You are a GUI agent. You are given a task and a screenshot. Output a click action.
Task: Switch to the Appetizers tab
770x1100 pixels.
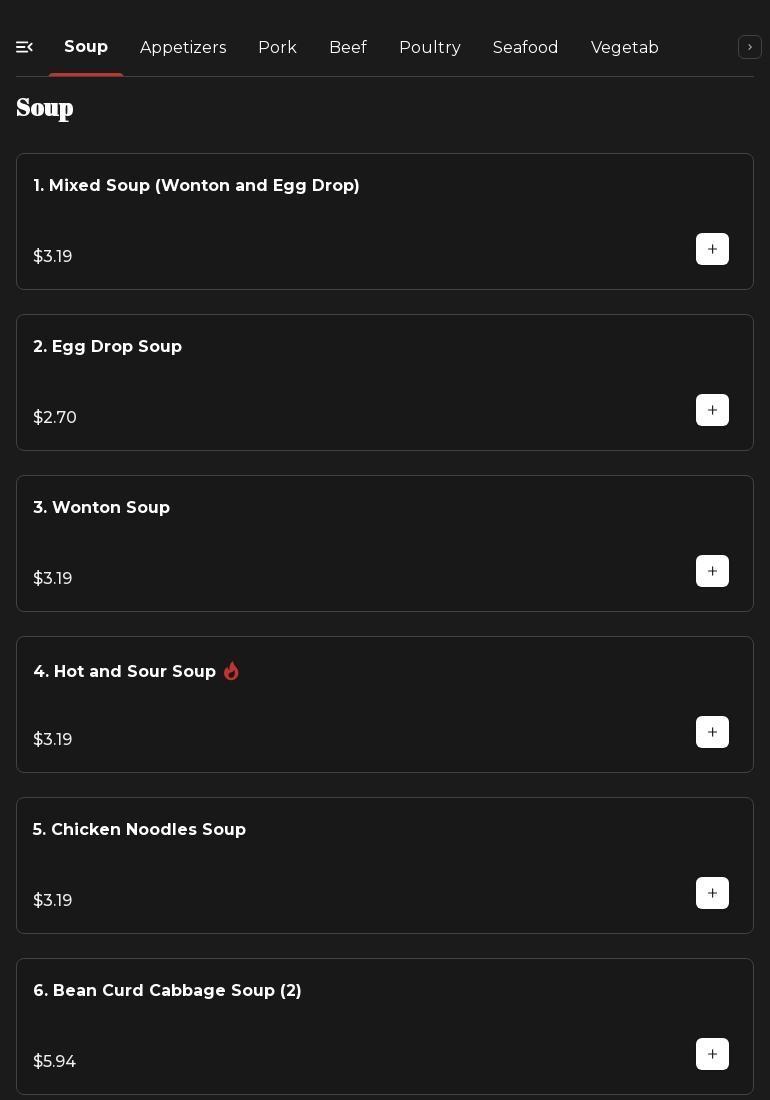tap(183, 48)
